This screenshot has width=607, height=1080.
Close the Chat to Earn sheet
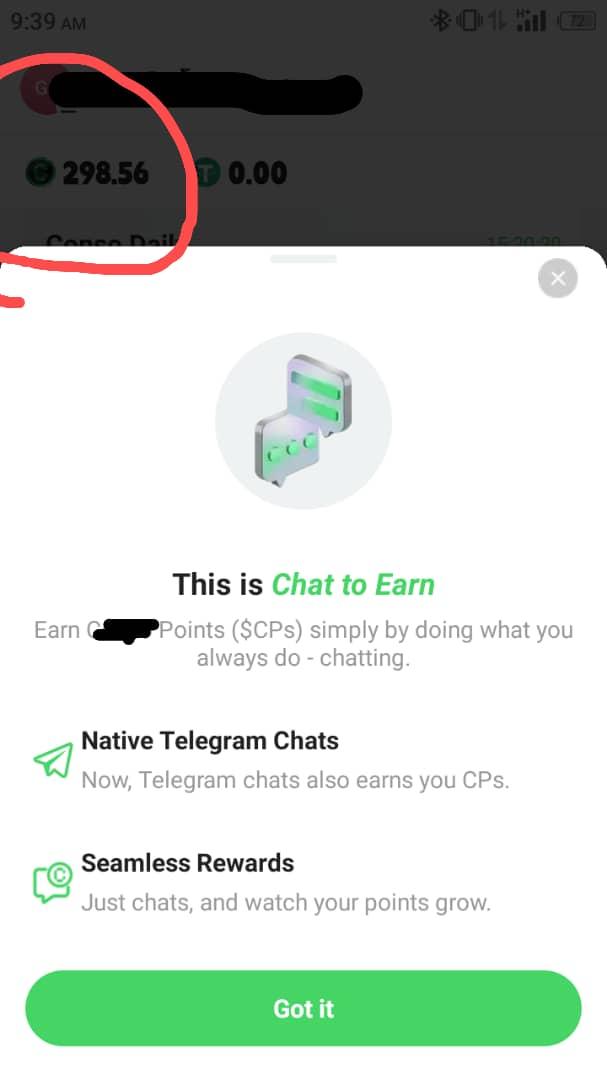(557, 278)
